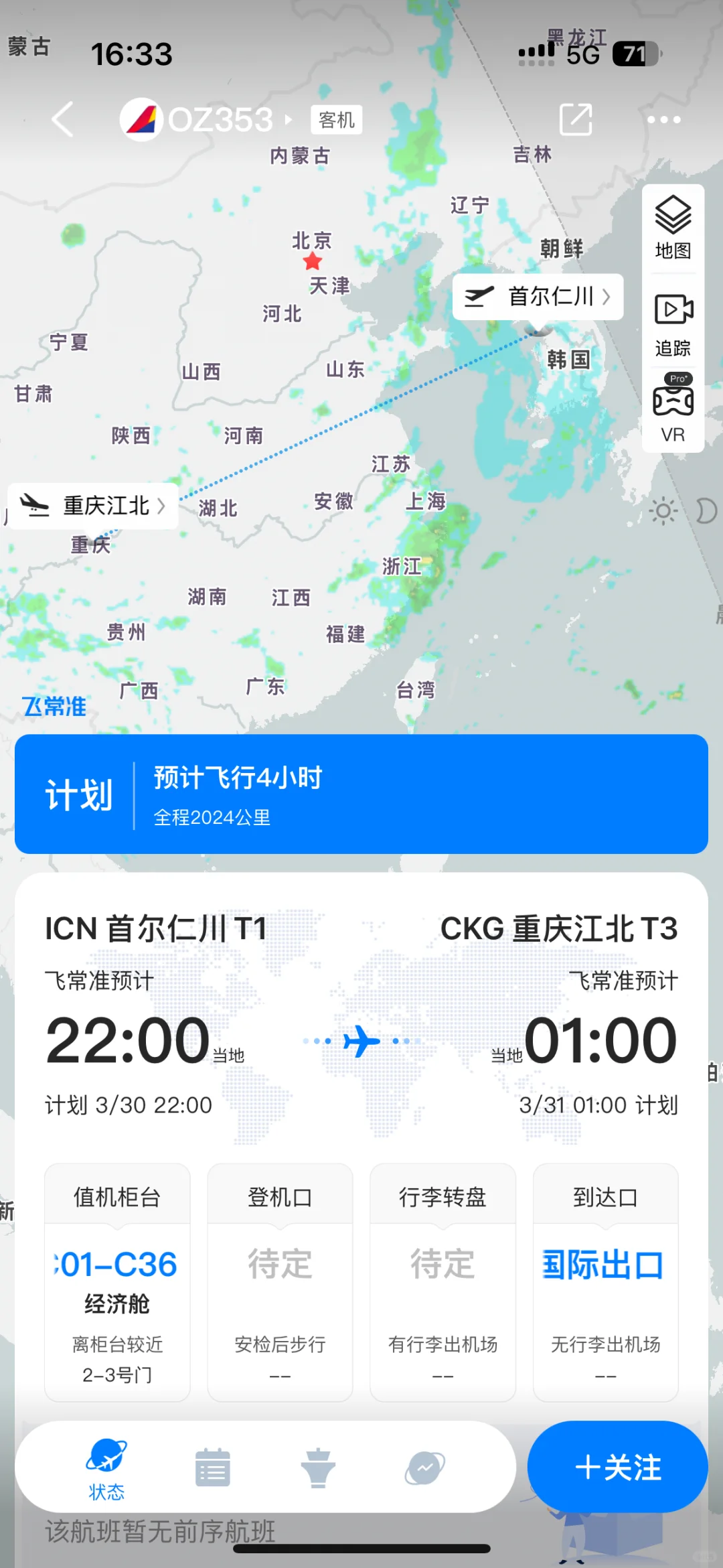
Task: Open the 行李转盘 baggage carousel card
Action: click(x=443, y=1281)
